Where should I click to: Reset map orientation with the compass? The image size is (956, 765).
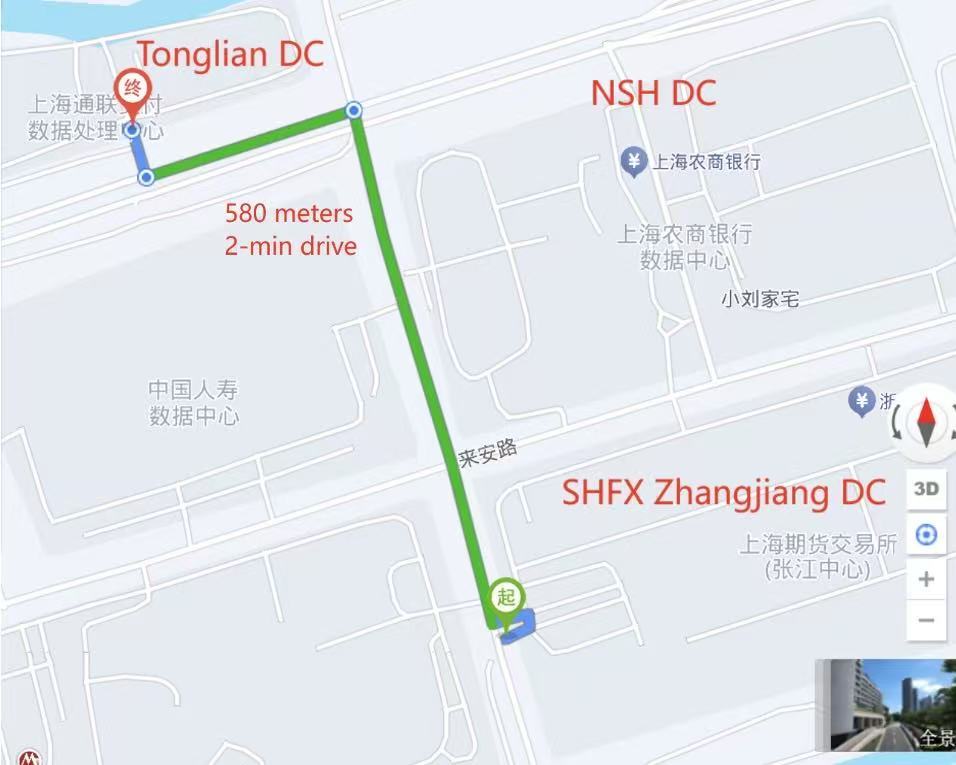coord(926,420)
